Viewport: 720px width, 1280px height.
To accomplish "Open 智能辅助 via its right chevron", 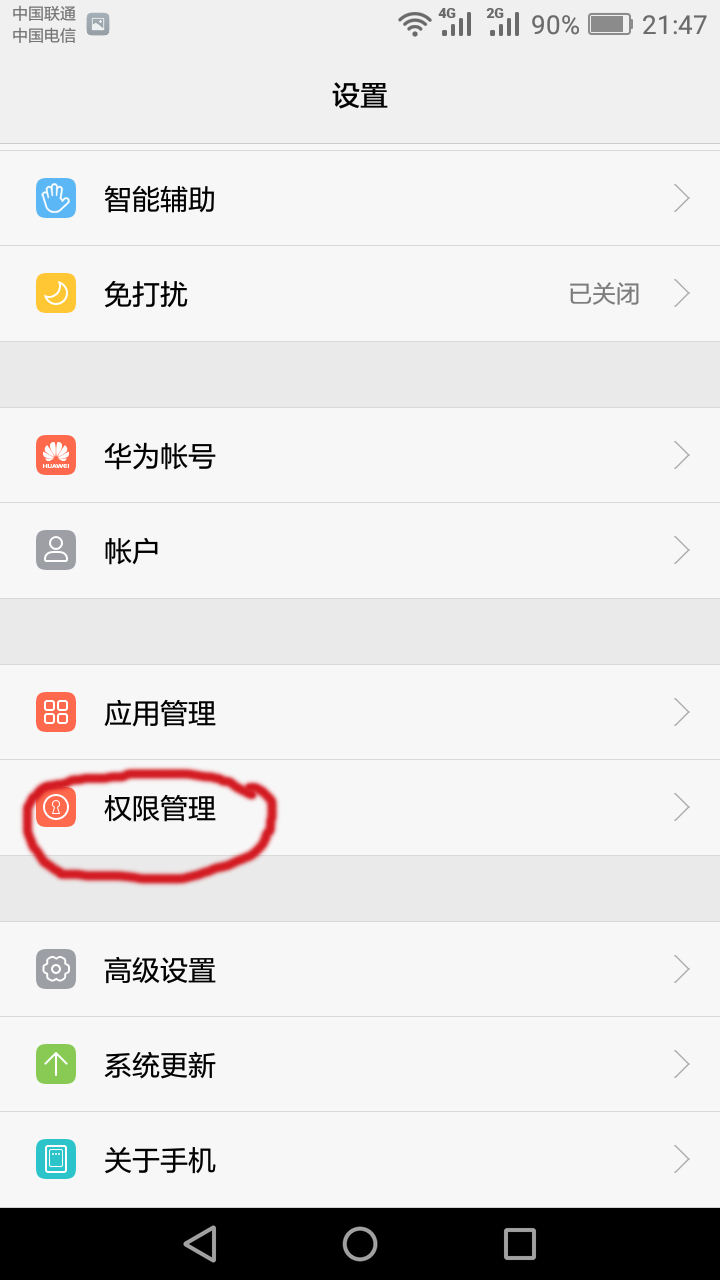I will coord(681,197).
